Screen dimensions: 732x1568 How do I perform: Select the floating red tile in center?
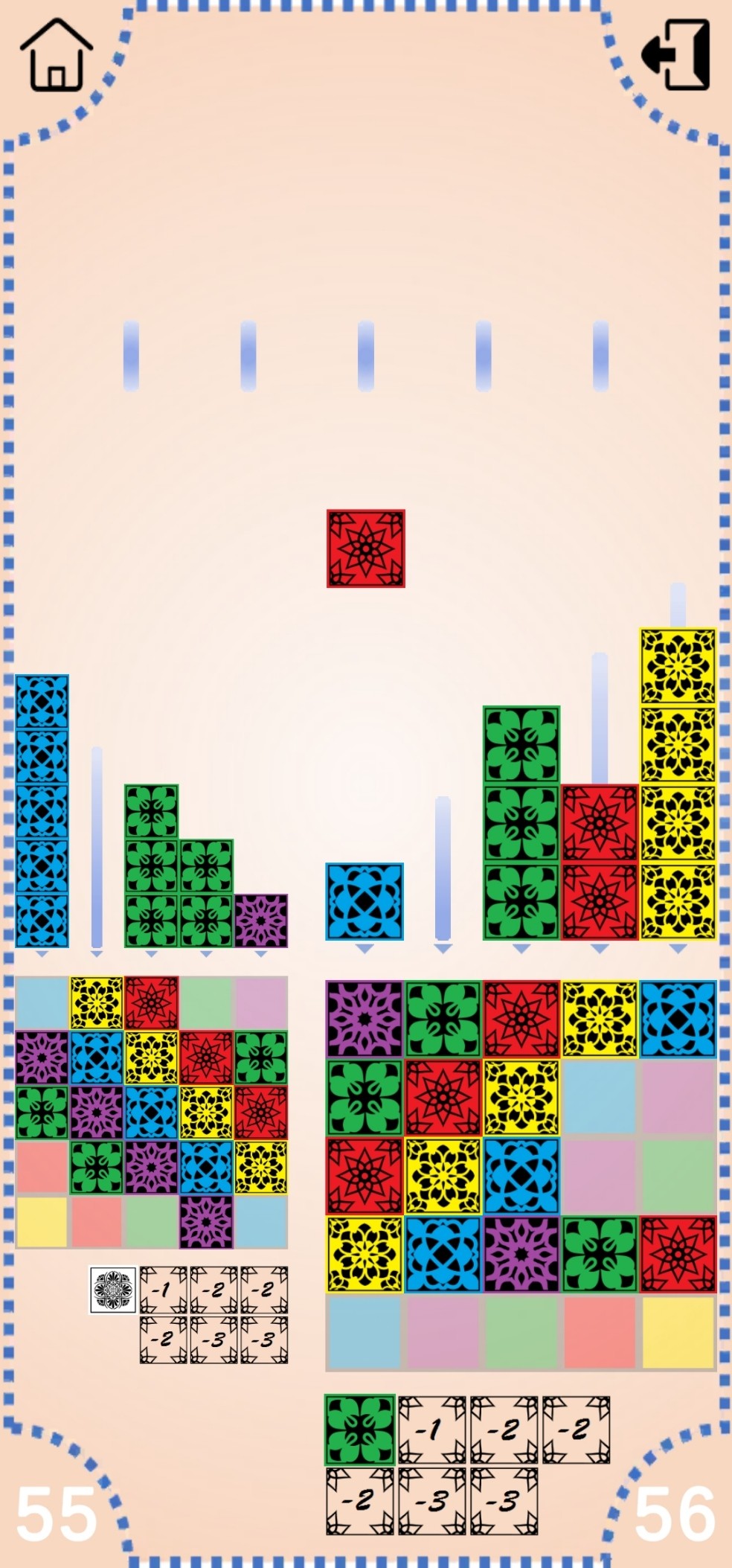pyautogui.click(x=365, y=548)
